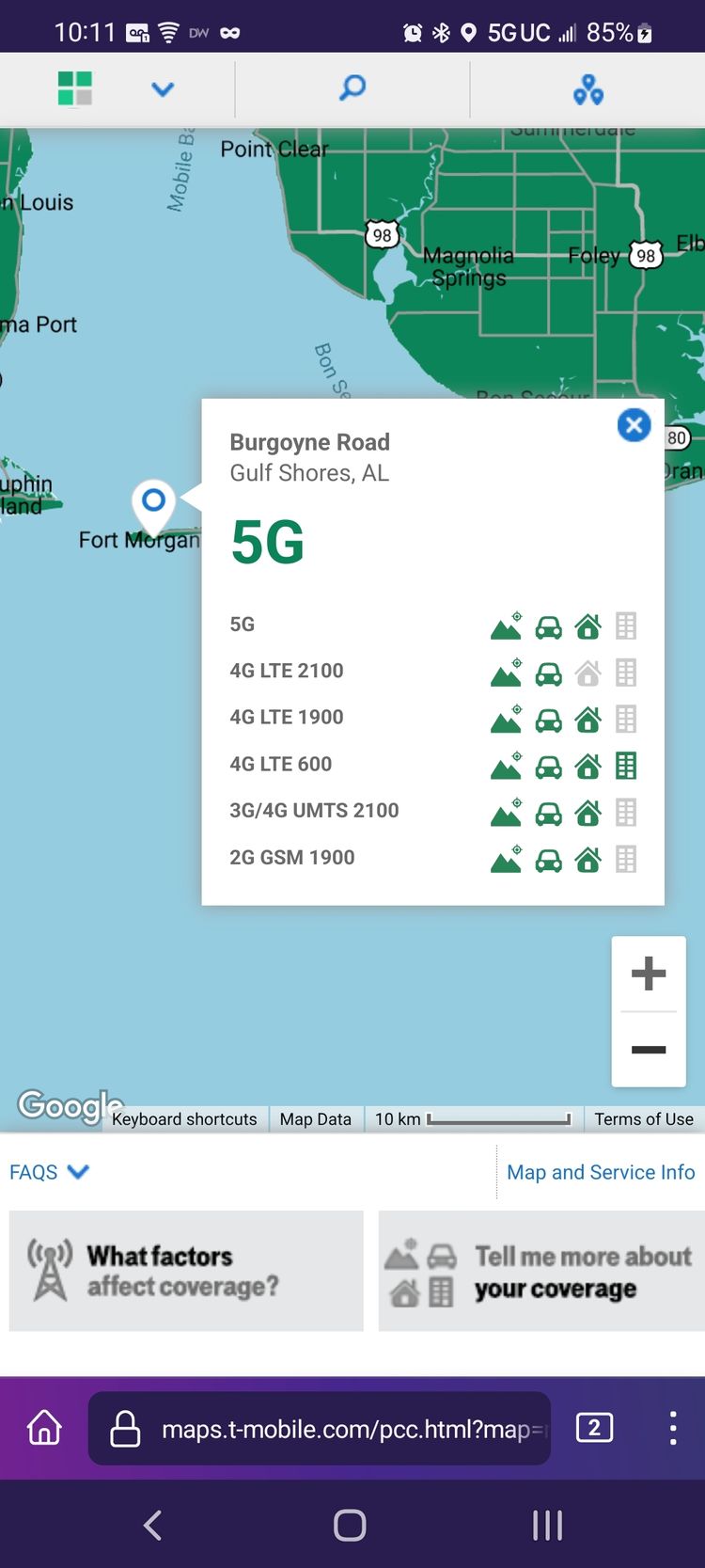Viewport: 705px width, 1568px height.
Task: Open Map and Service Info
Action: [601, 1172]
